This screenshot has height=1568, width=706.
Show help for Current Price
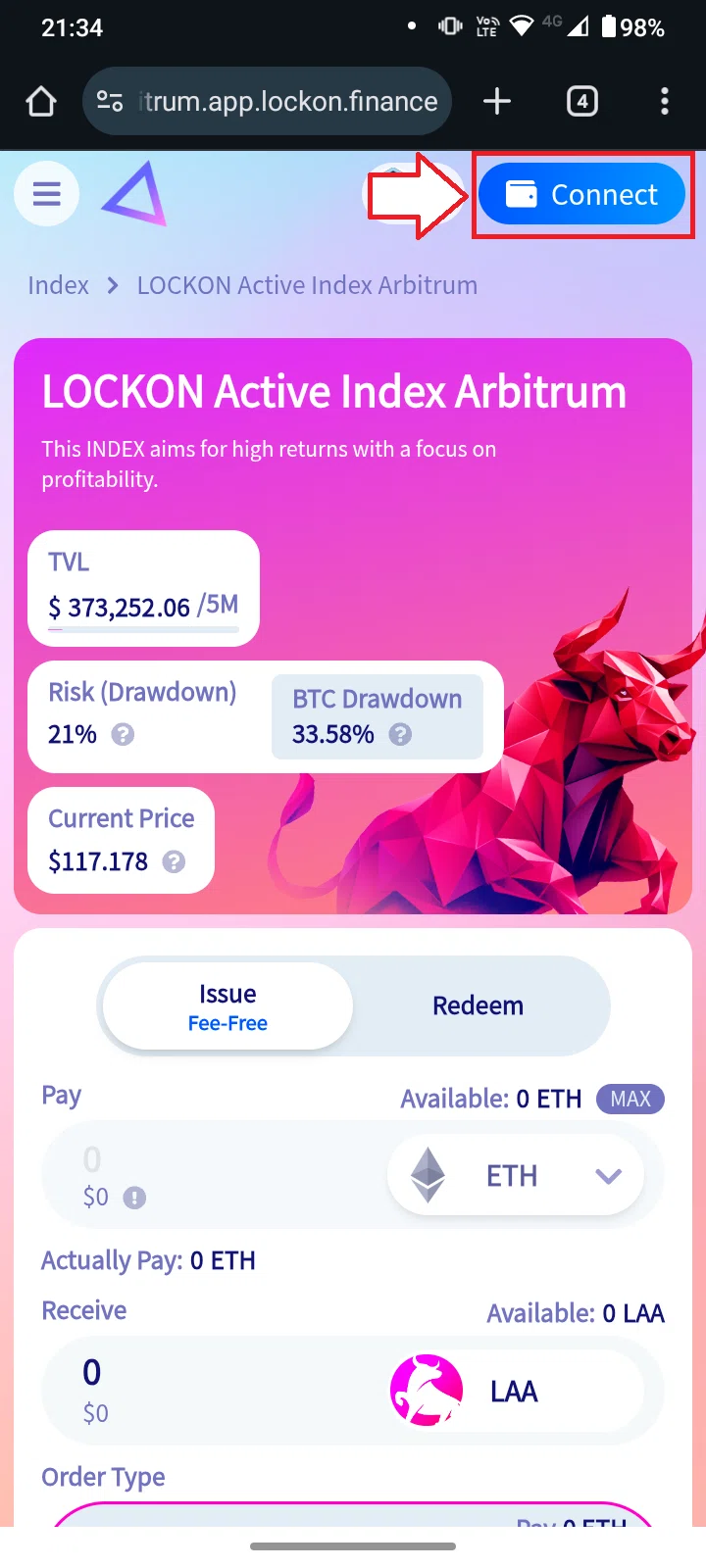(x=174, y=861)
